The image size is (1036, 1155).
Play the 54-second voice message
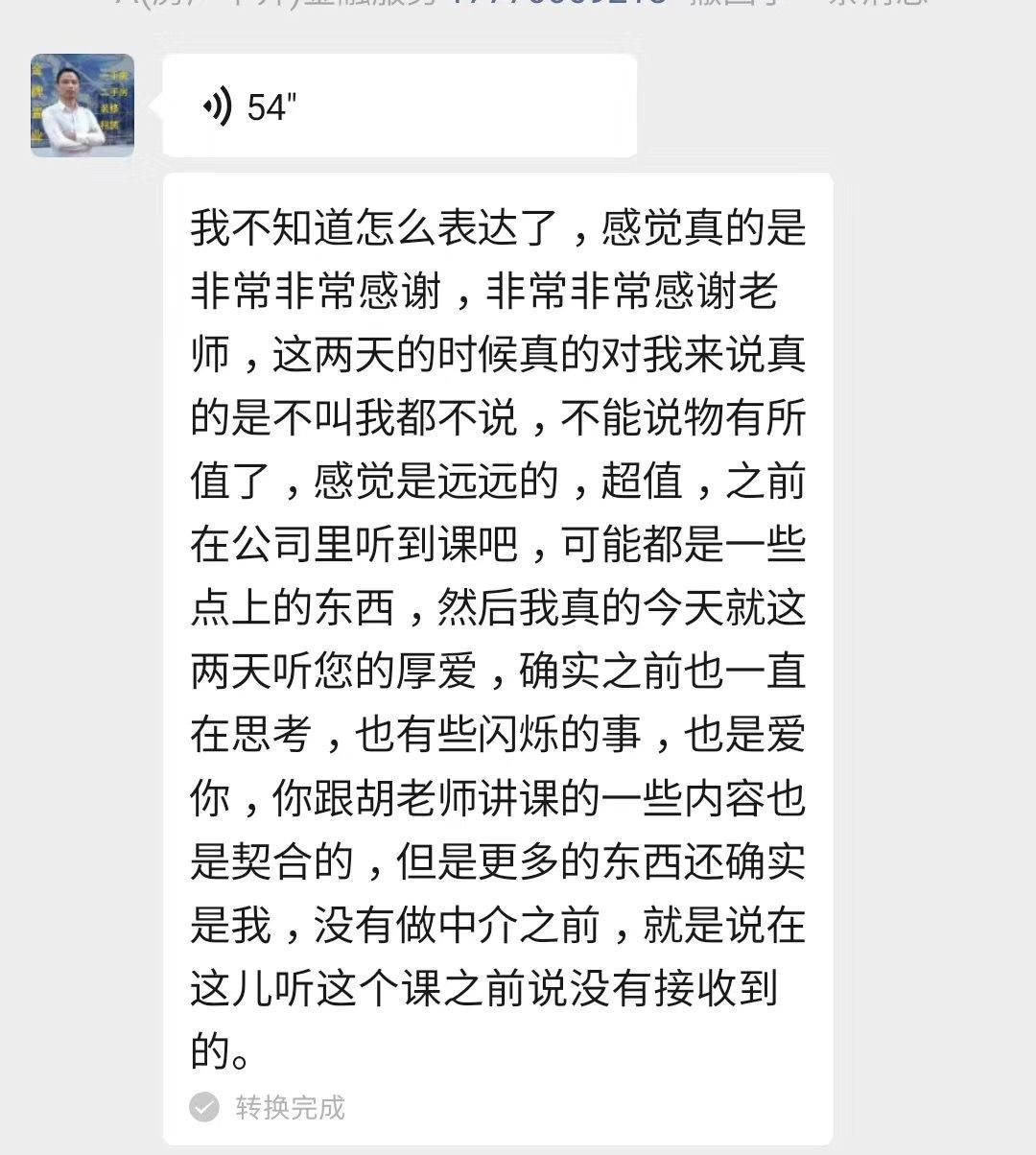(x=399, y=106)
